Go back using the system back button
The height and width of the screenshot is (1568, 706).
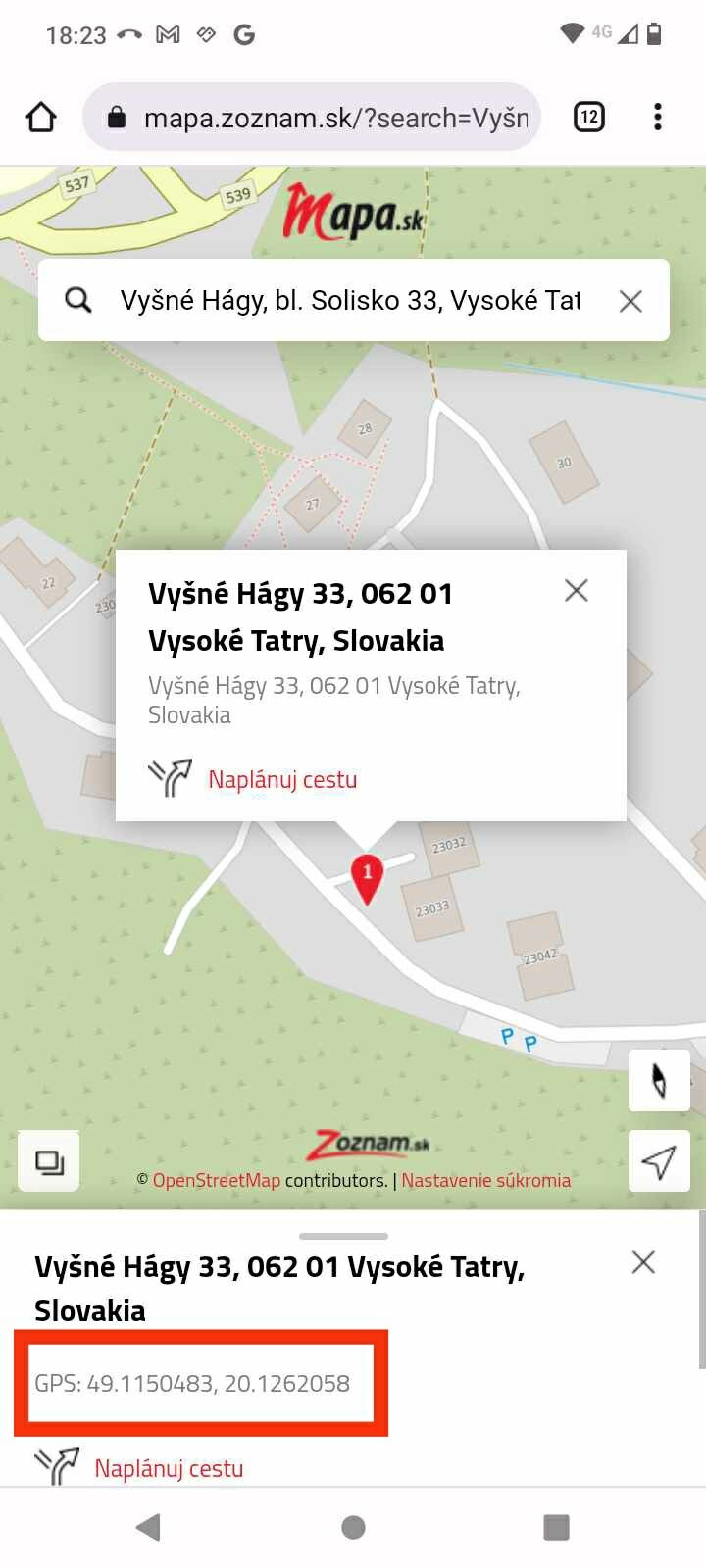point(149,1527)
